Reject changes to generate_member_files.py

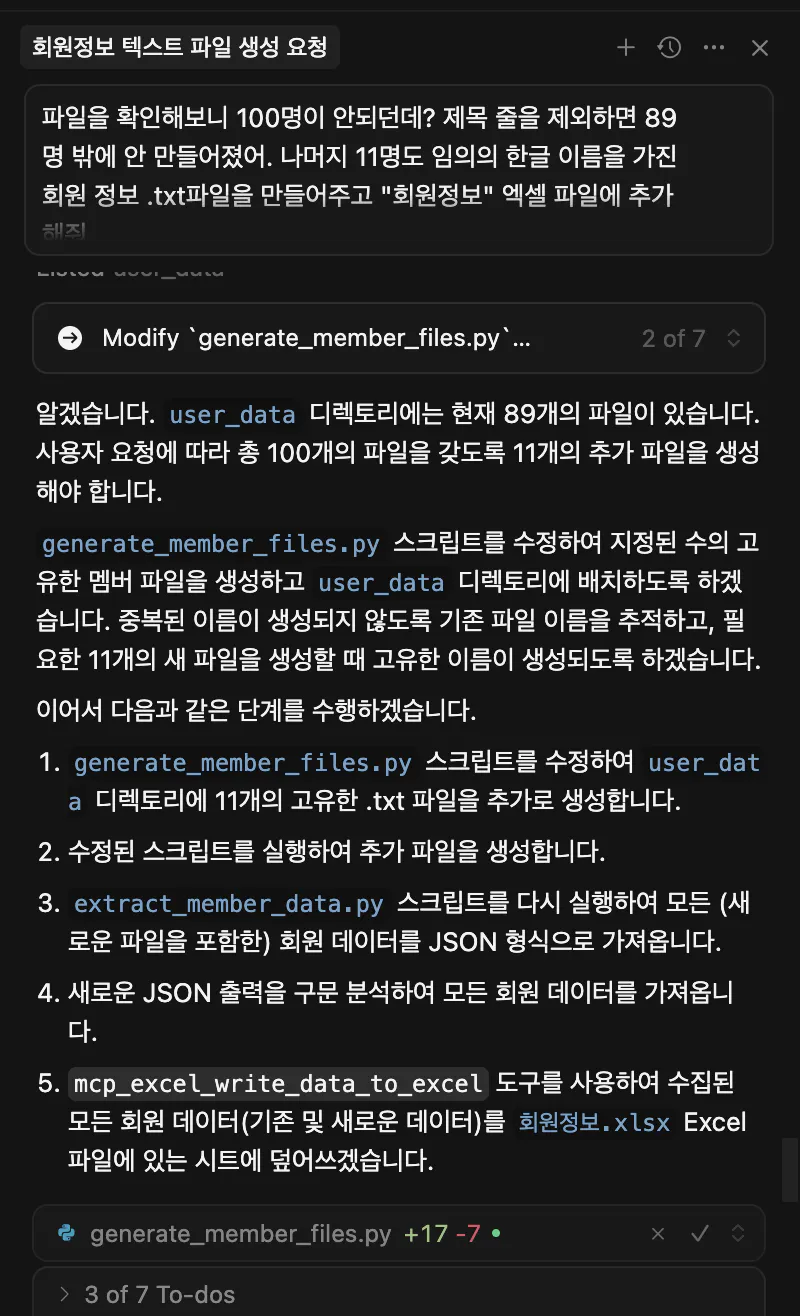click(658, 1234)
